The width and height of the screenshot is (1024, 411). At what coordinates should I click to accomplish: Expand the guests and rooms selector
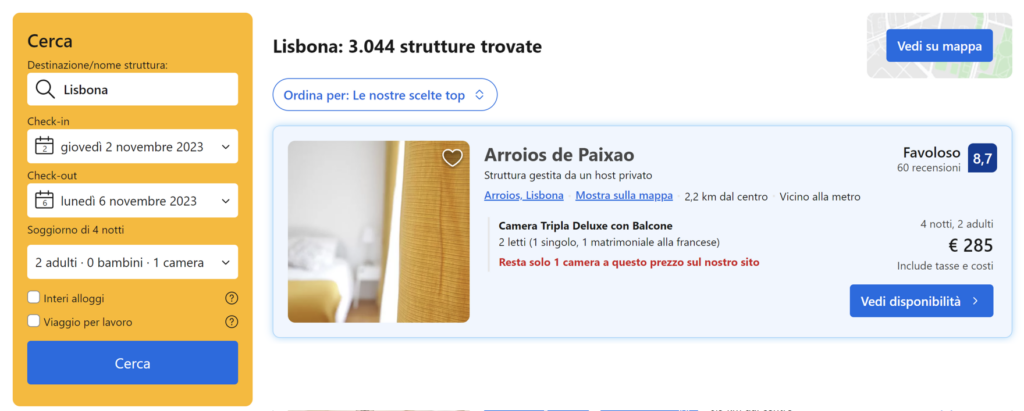pos(133,262)
